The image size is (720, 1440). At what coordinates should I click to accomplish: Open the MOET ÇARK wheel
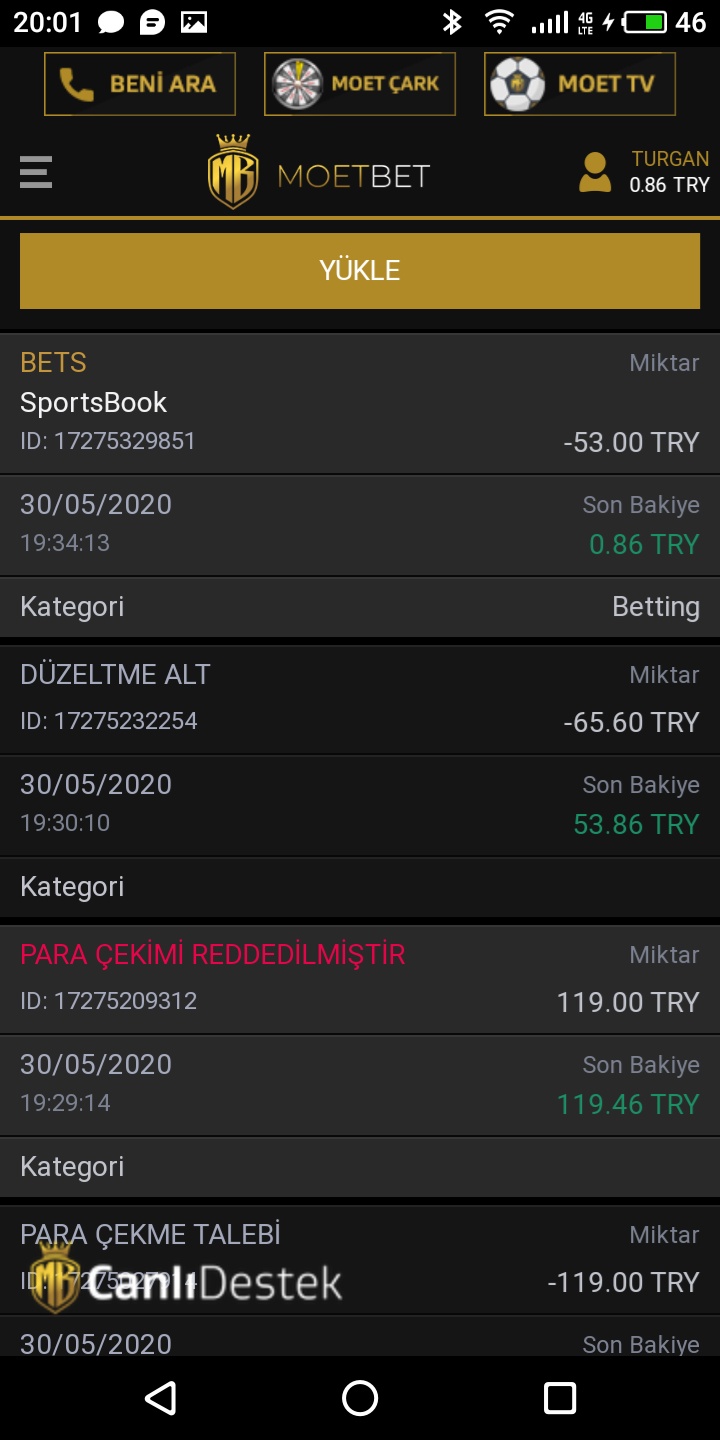click(x=360, y=84)
